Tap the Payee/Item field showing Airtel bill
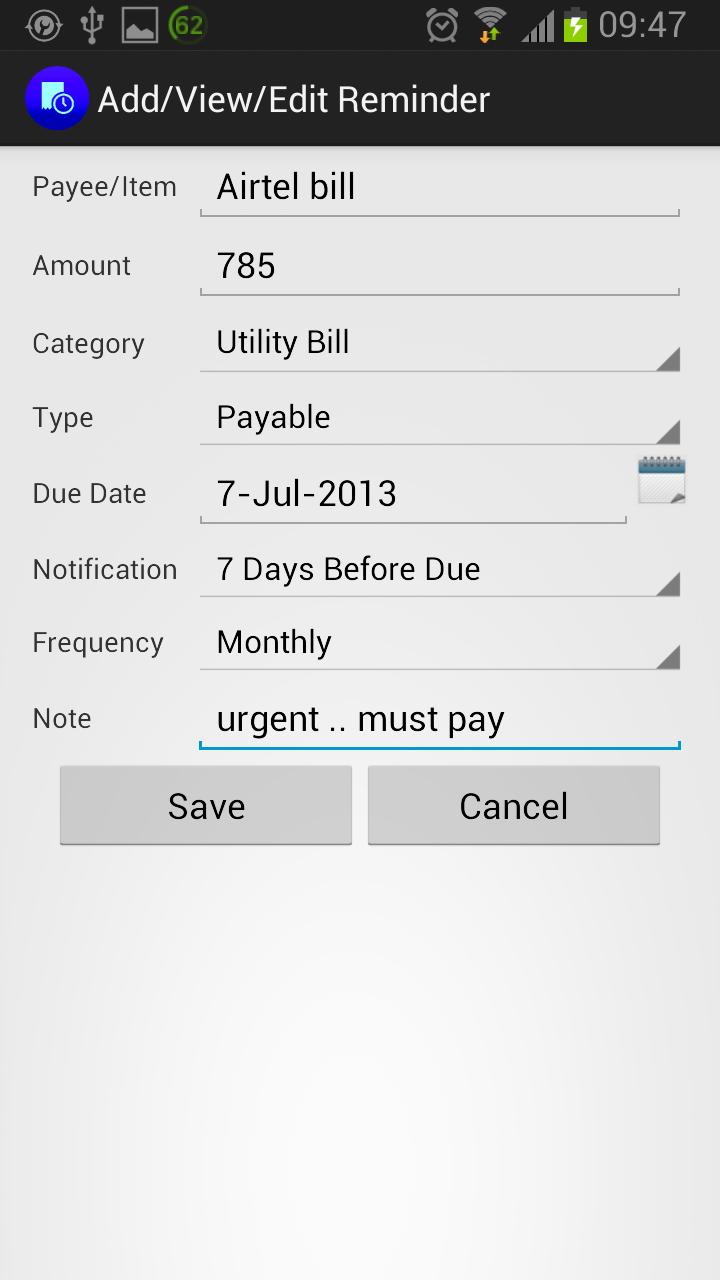Viewport: 720px width, 1280px height. 440,188
